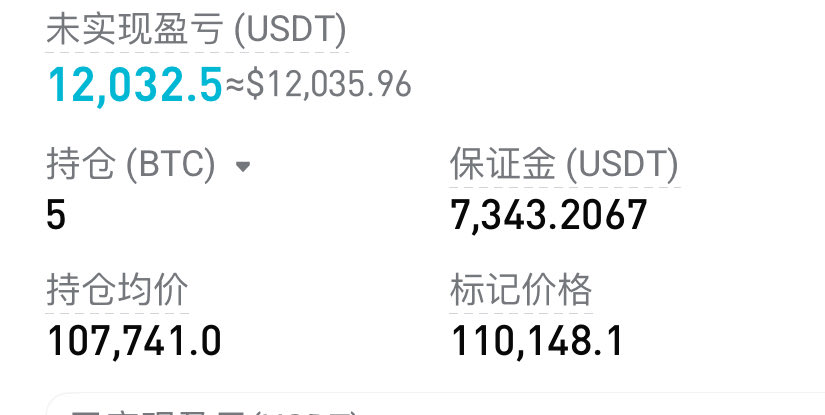
Task: Tap the 未实现盈亏 (USDT) label for its explanation
Action: click(x=196, y=29)
